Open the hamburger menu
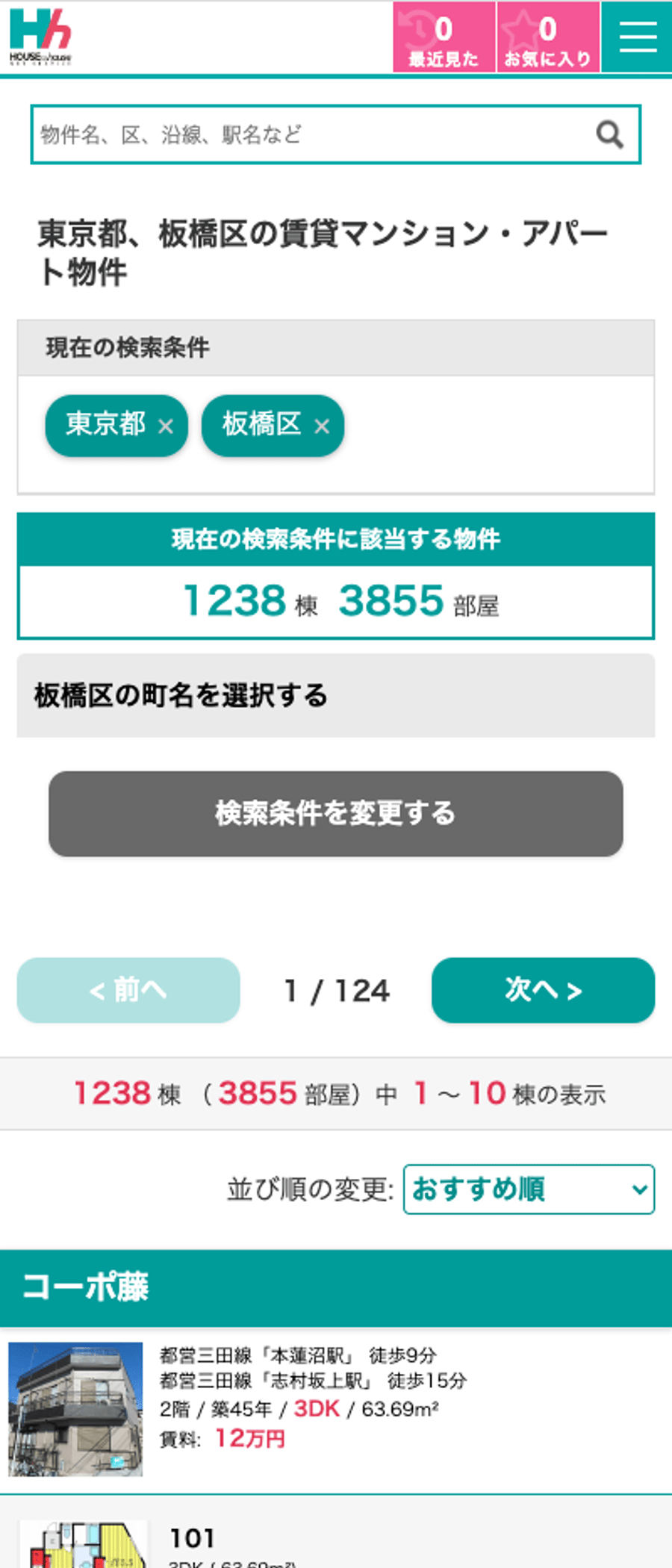 637,37
